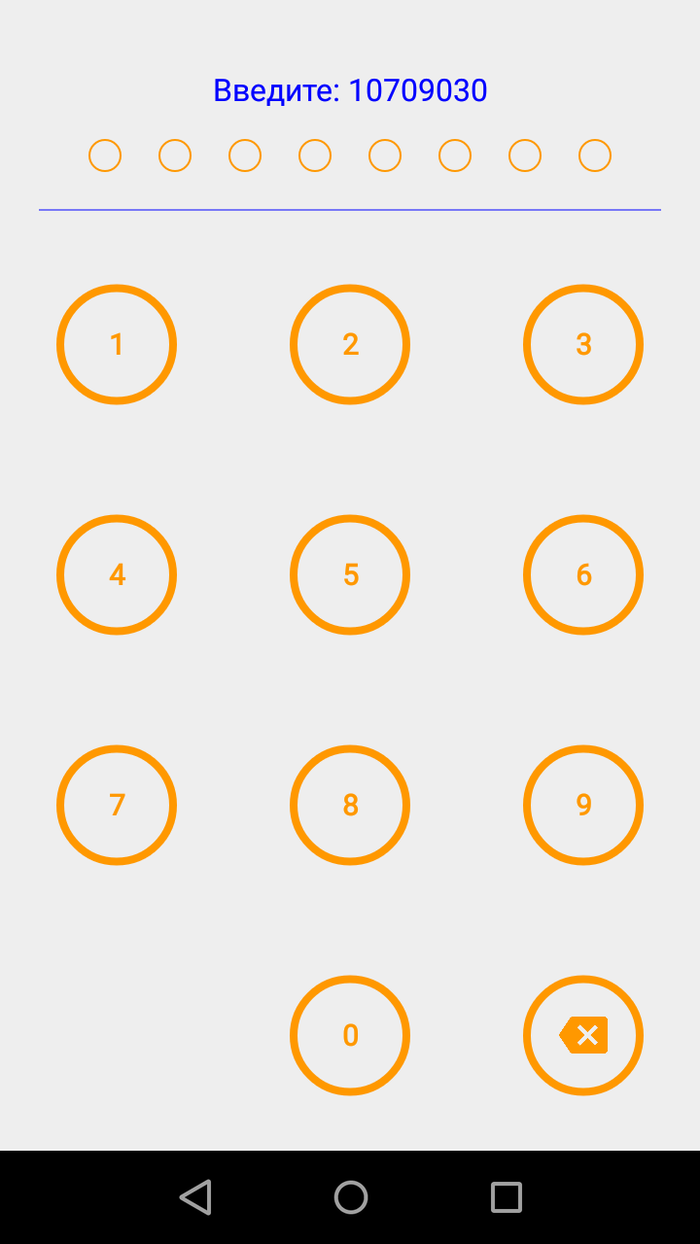This screenshot has width=700, height=1244.
Task: Select the number 3 key
Action: (583, 345)
